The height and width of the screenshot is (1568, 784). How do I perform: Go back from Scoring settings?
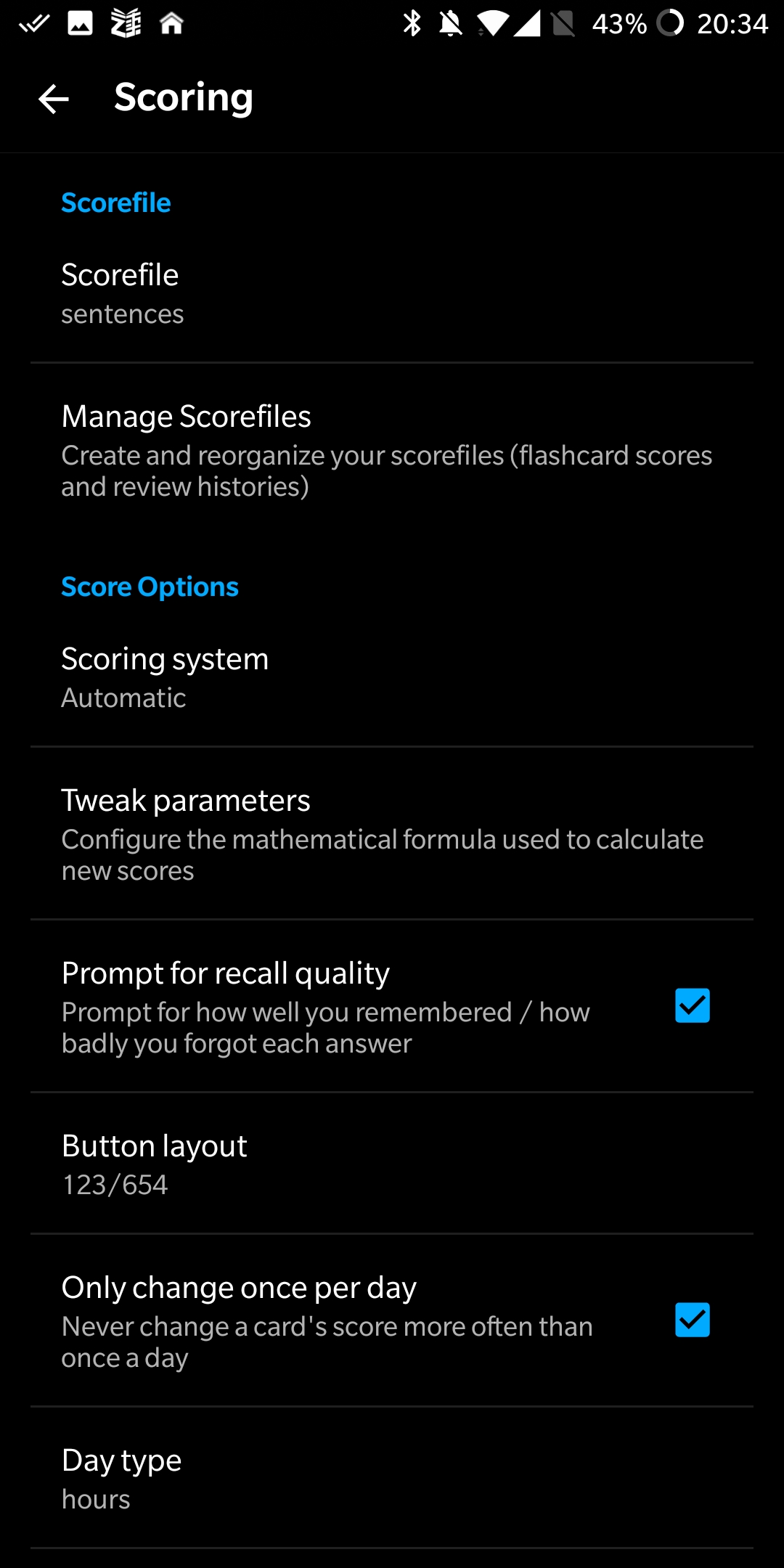pyautogui.click(x=54, y=99)
